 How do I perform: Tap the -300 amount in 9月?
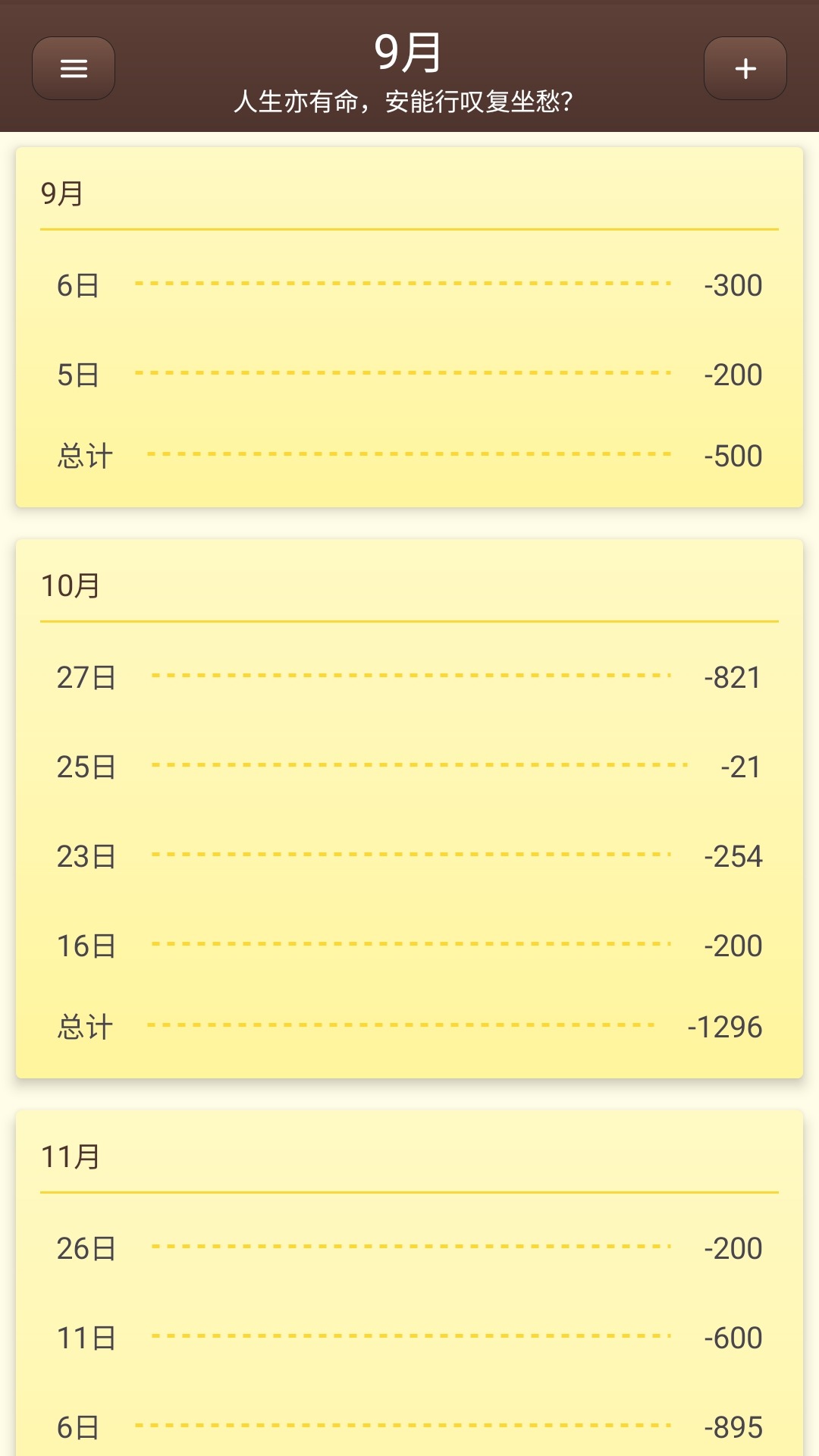pyautogui.click(x=731, y=284)
